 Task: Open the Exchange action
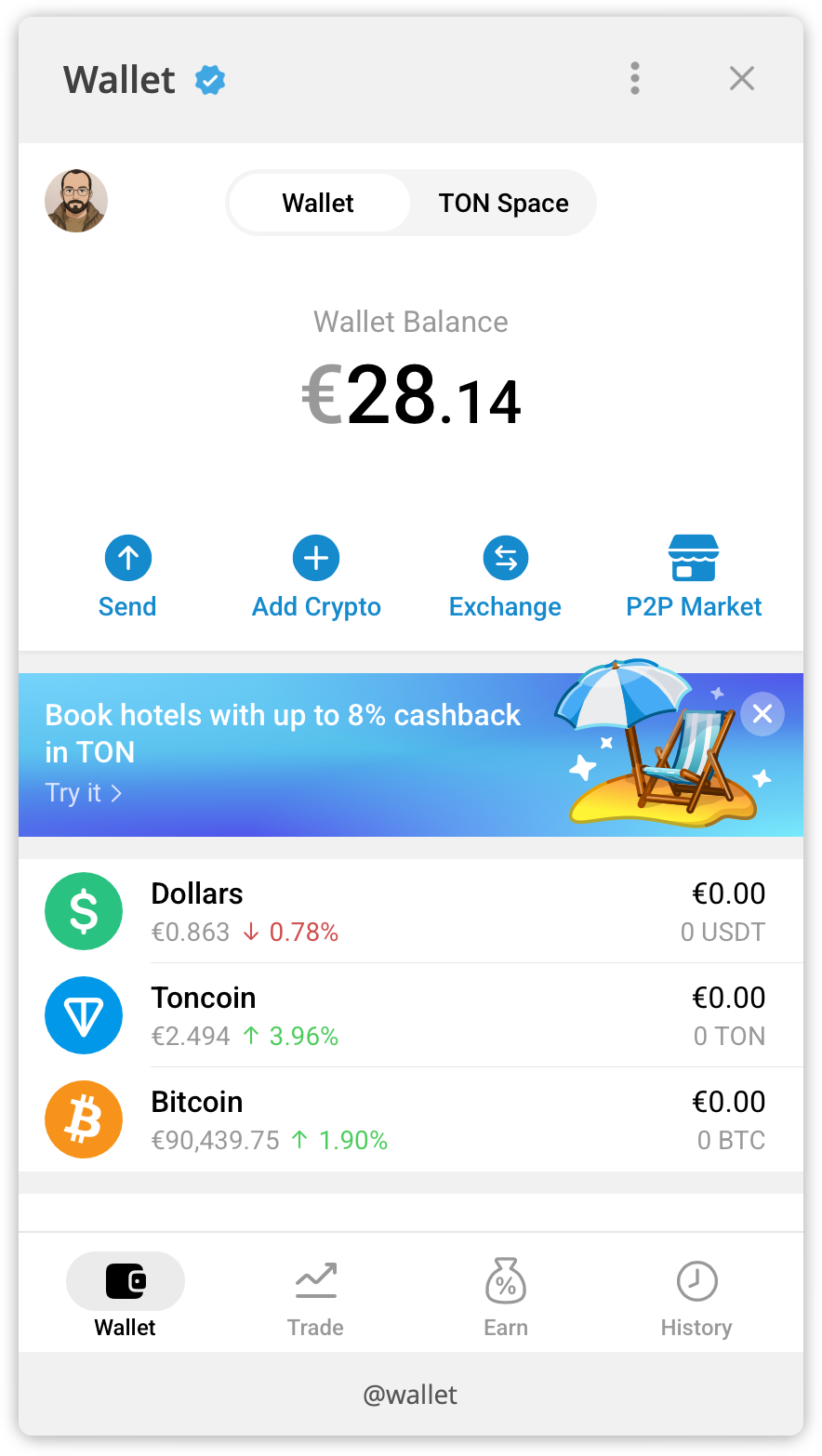tap(505, 577)
